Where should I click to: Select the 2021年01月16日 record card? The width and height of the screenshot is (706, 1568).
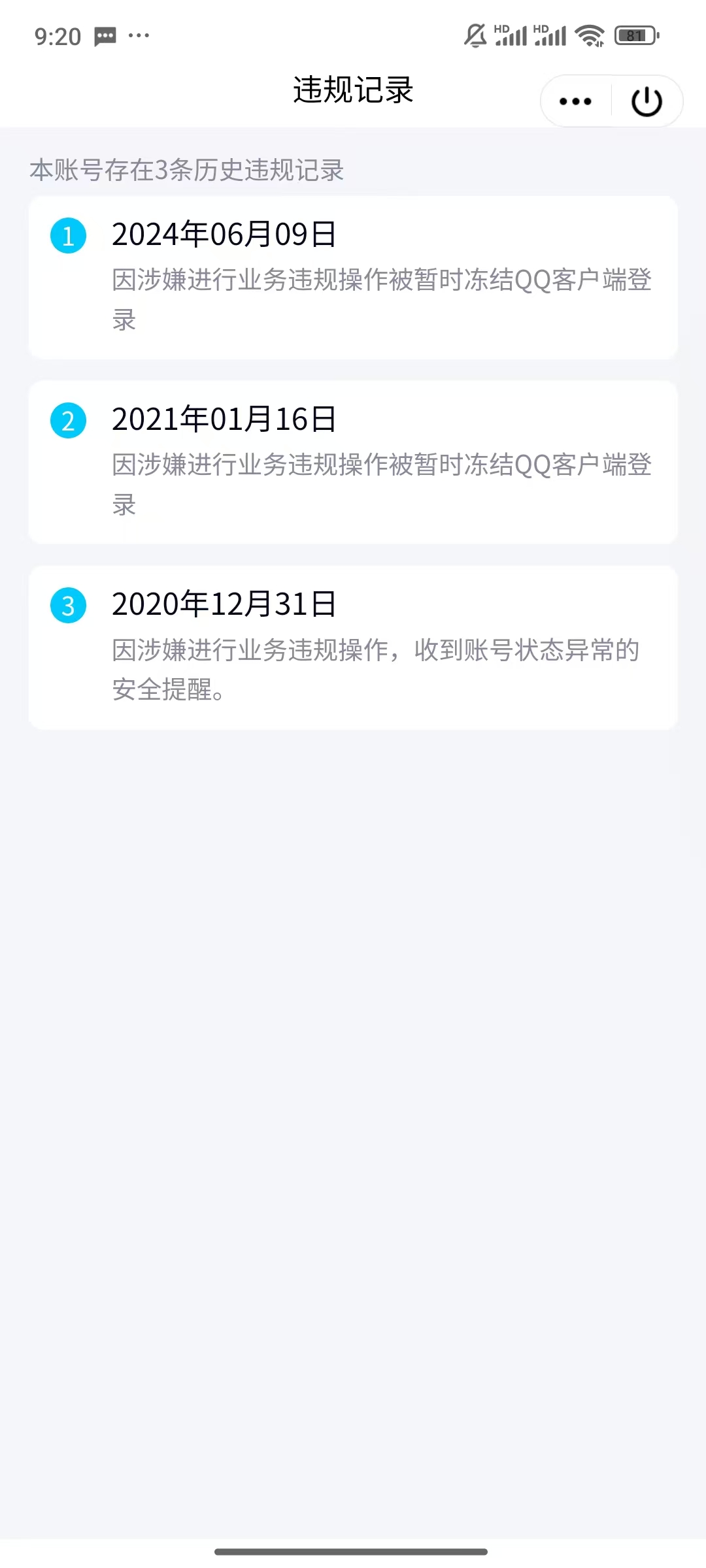pos(353,461)
